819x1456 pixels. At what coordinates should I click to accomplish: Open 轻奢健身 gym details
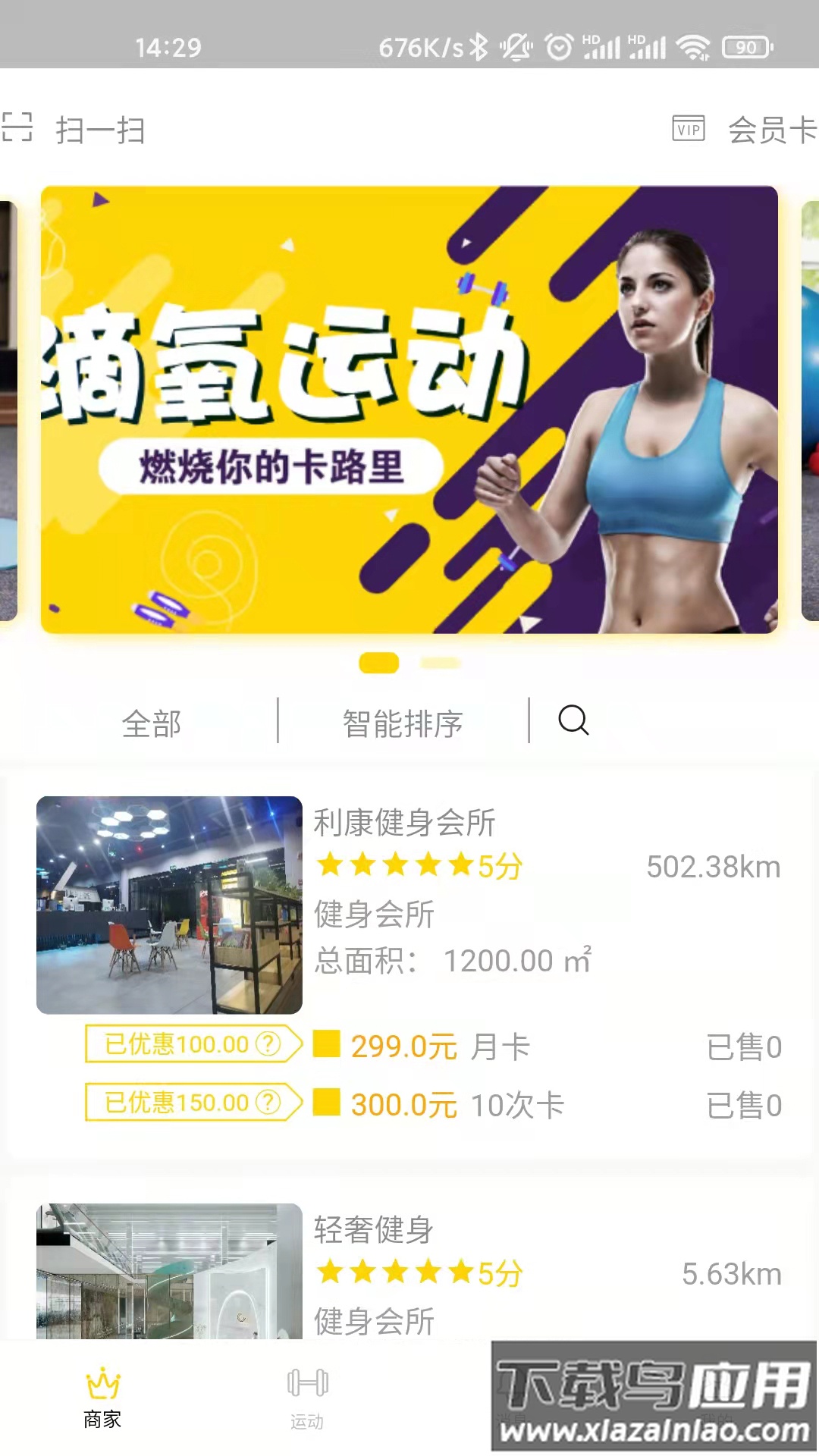tap(373, 1229)
